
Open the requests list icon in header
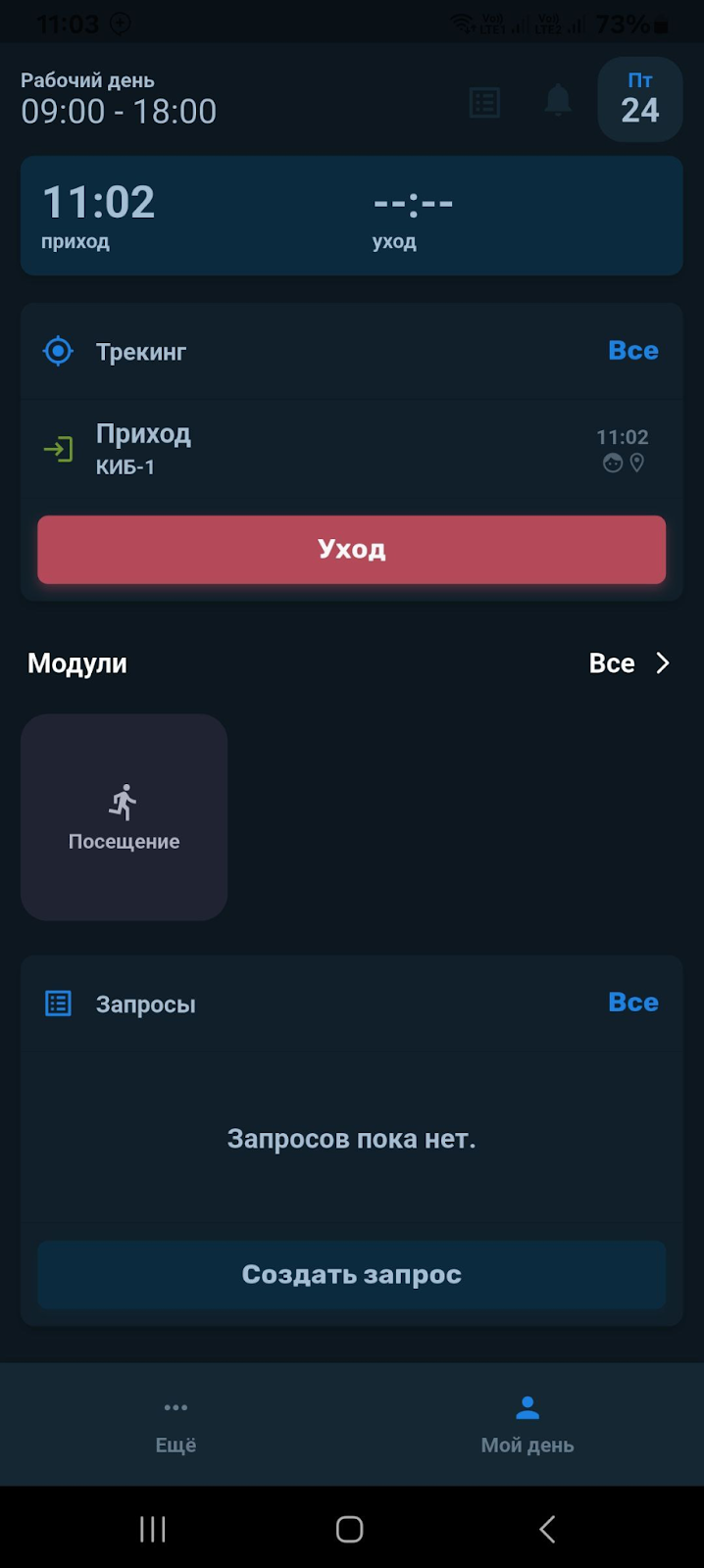pos(485,103)
